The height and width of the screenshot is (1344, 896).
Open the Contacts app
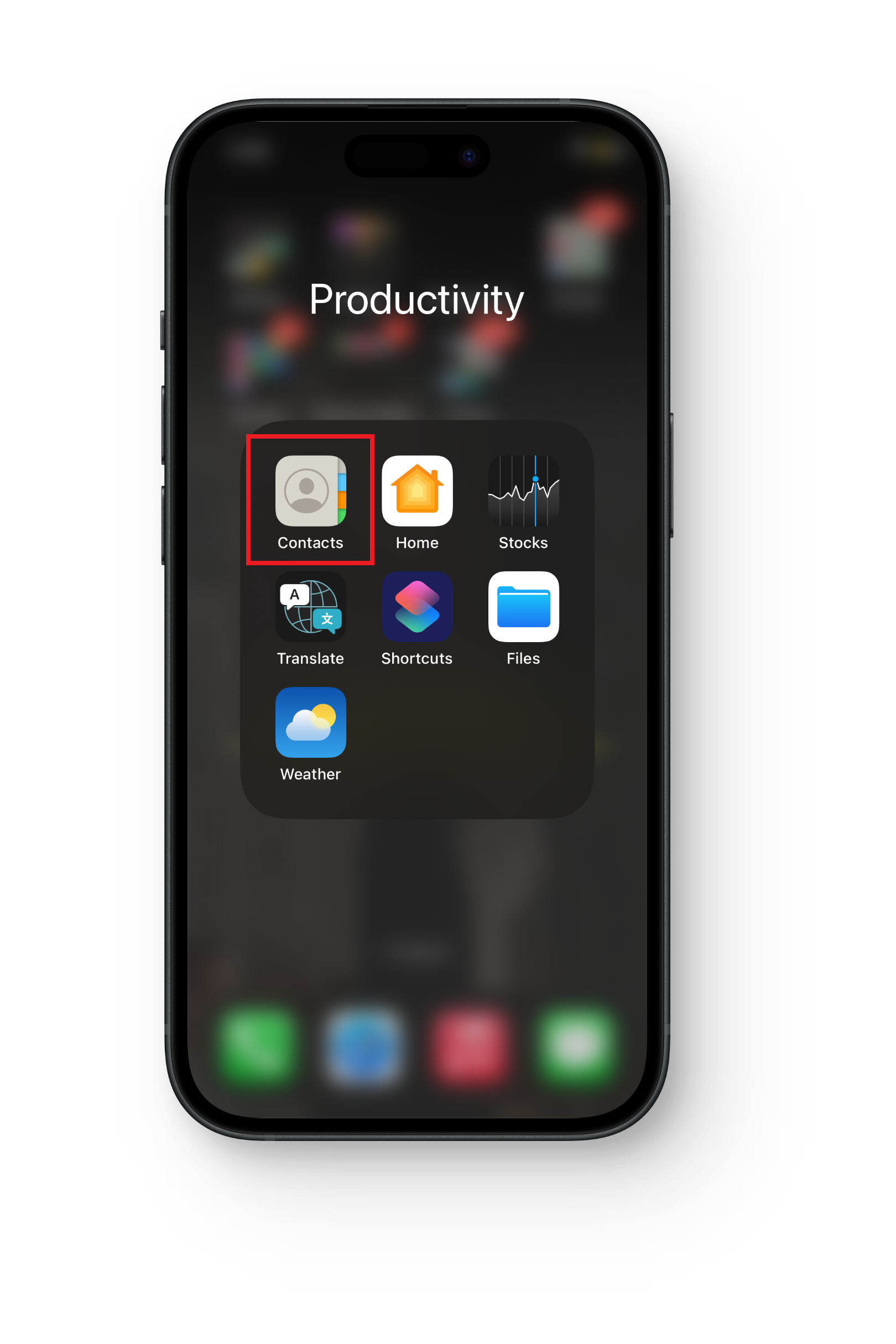(310, 491)
